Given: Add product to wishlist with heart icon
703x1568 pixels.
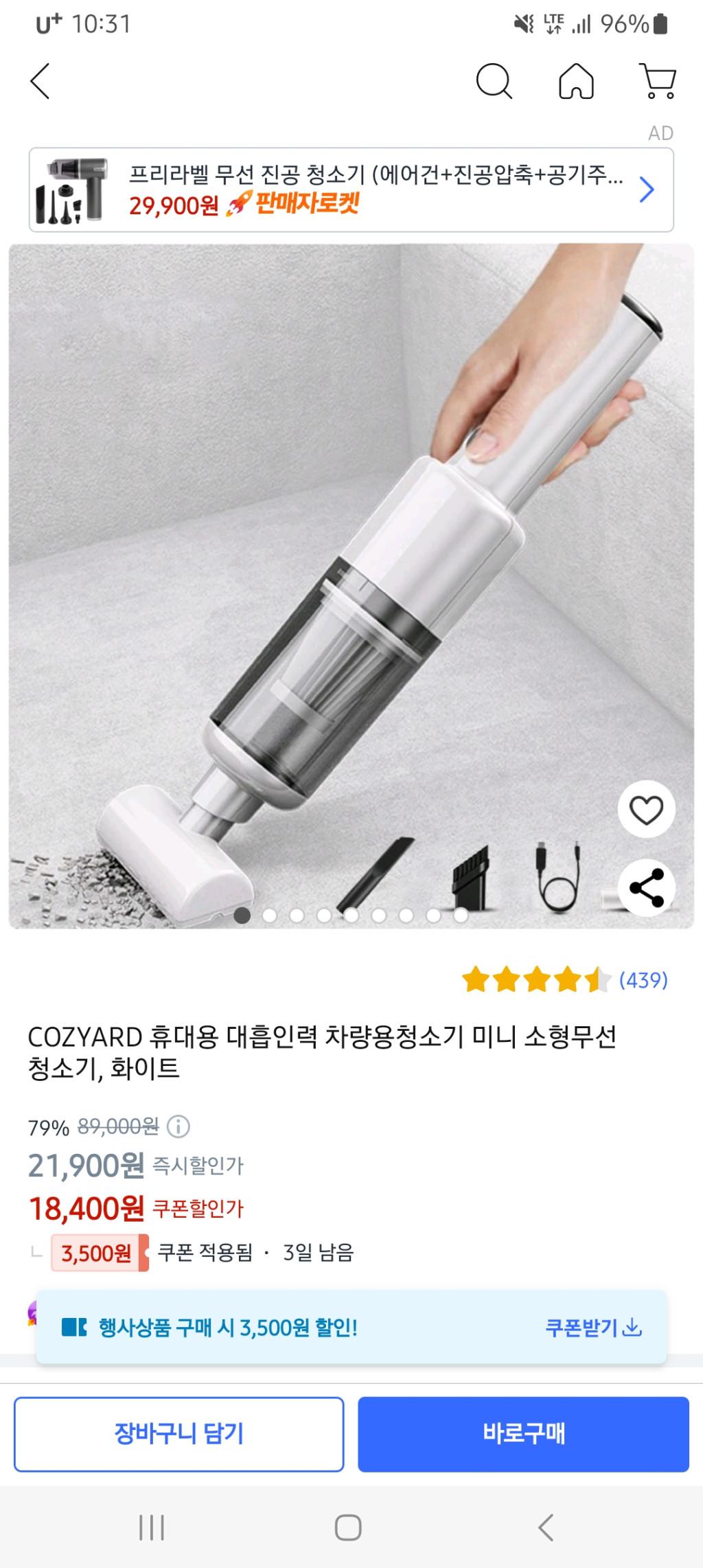Looking at the screenshot, I should point(646,810).
